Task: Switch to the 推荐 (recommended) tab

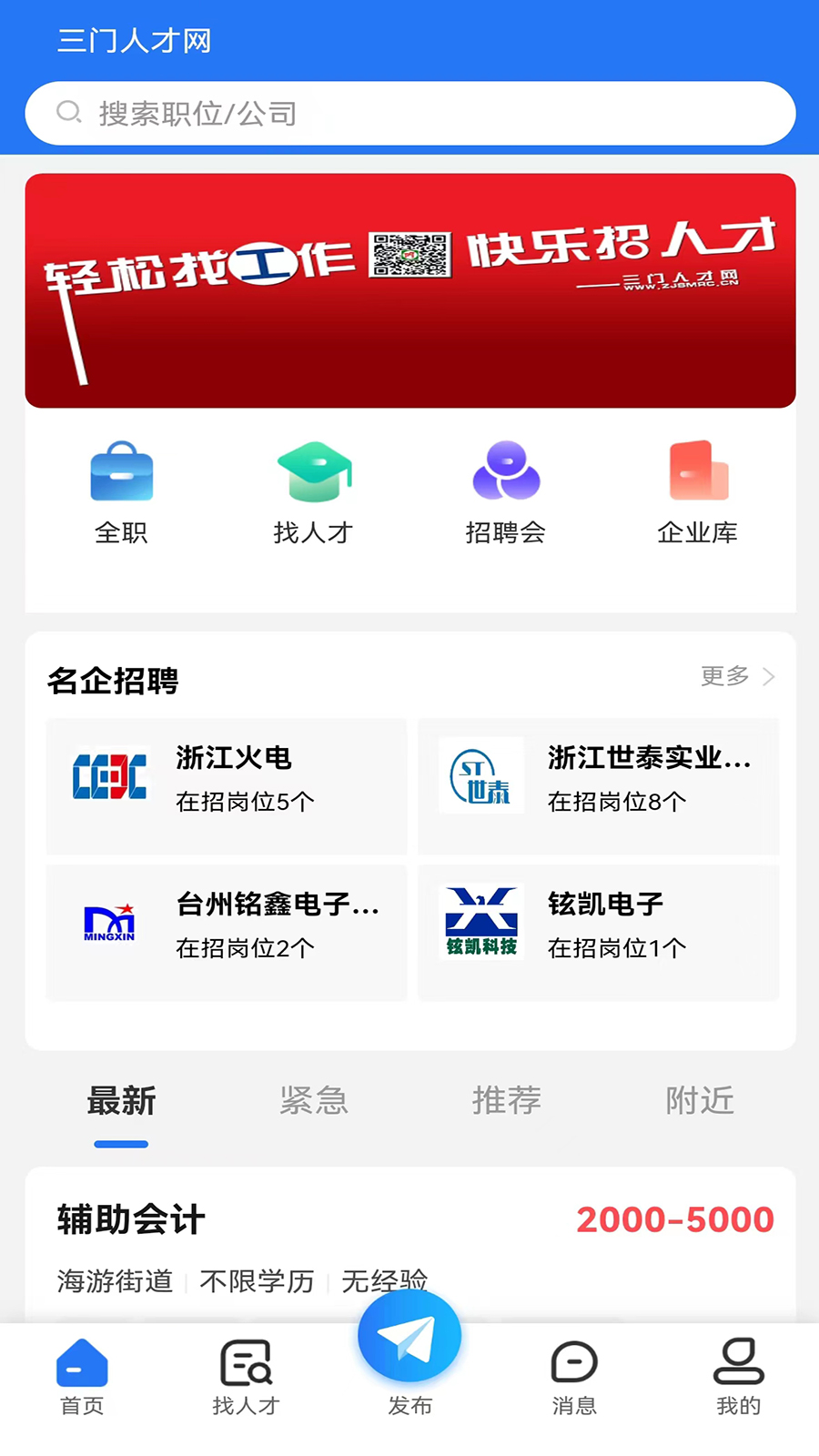Action: (x=506, y=1101)
